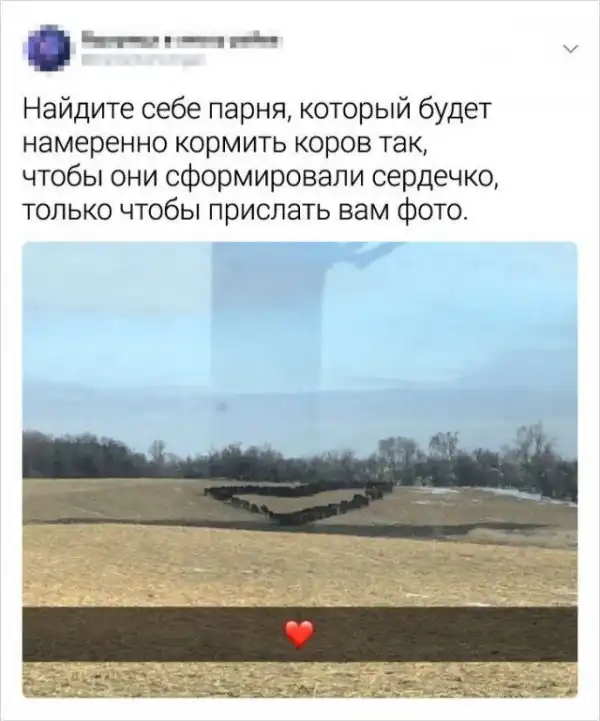Open the cows heart photo attached to tweet
The width and height of the screenshot is (600, 721).
coord(299,468)
